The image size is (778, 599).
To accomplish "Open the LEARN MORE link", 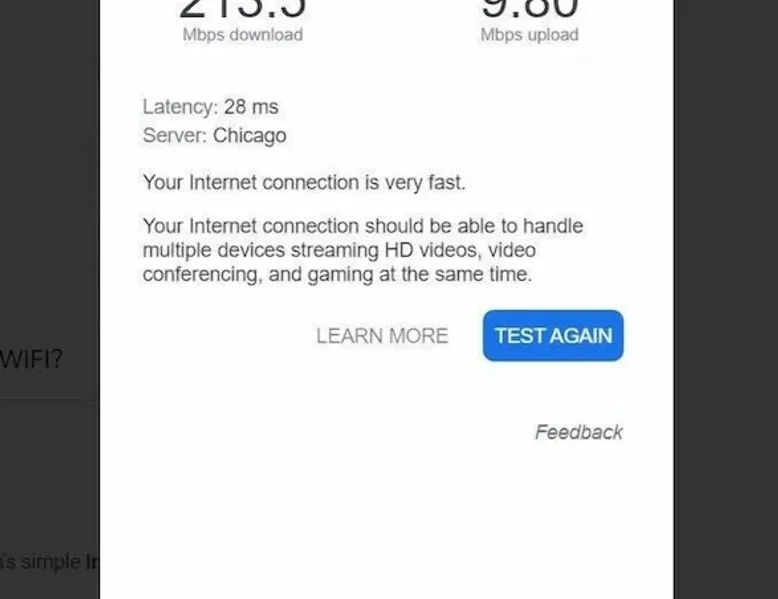I will [382, 336].
